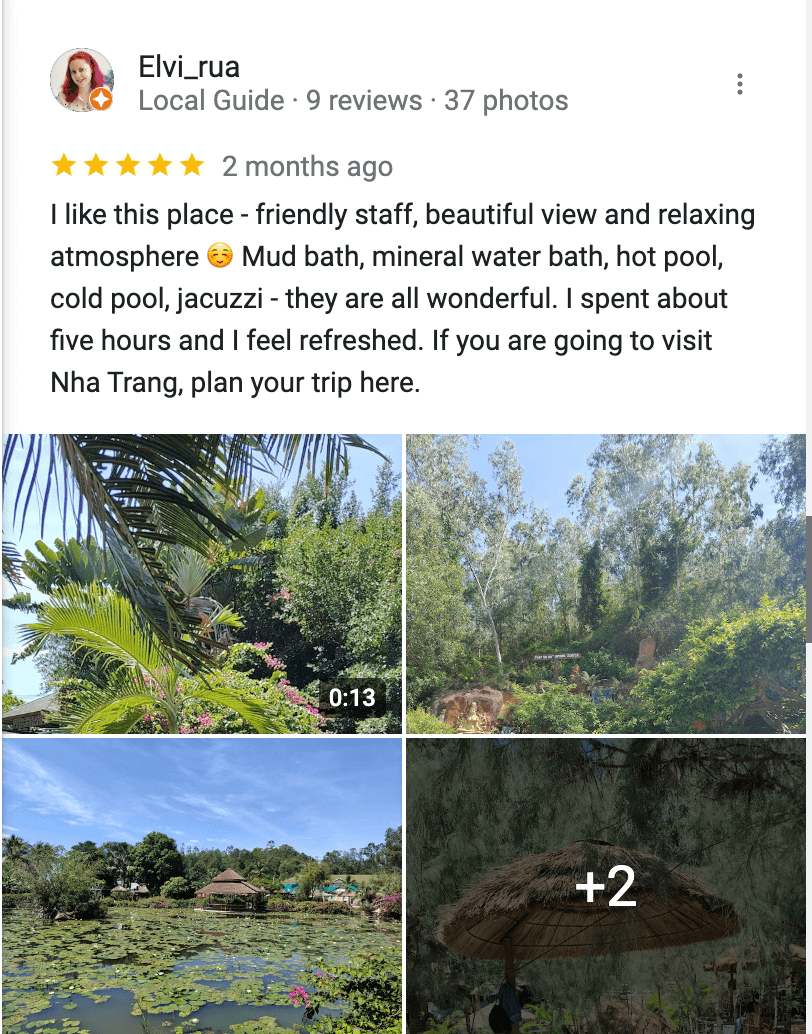Open the lotus pond photo thumbnail
This screenshot has height=1034, width=812.
200,885
